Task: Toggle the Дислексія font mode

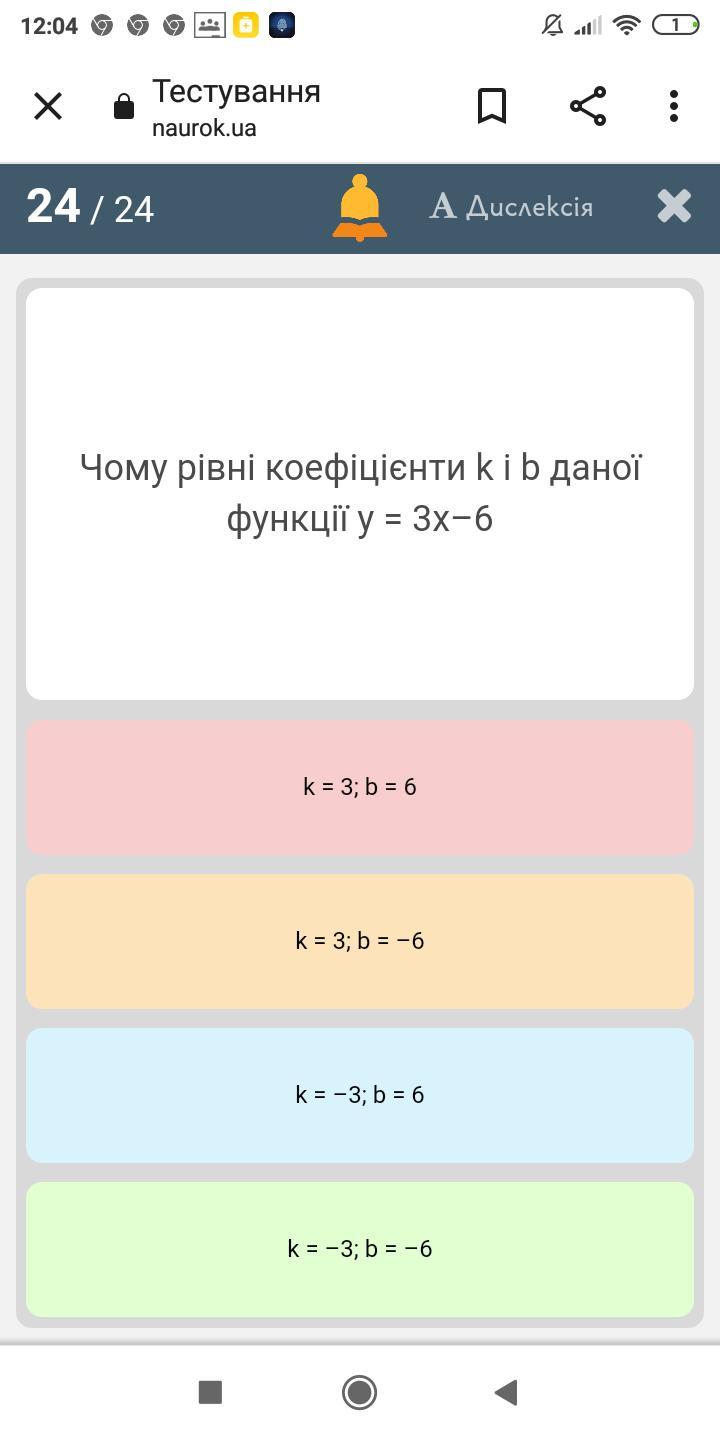Action: [x=512, y=207]
